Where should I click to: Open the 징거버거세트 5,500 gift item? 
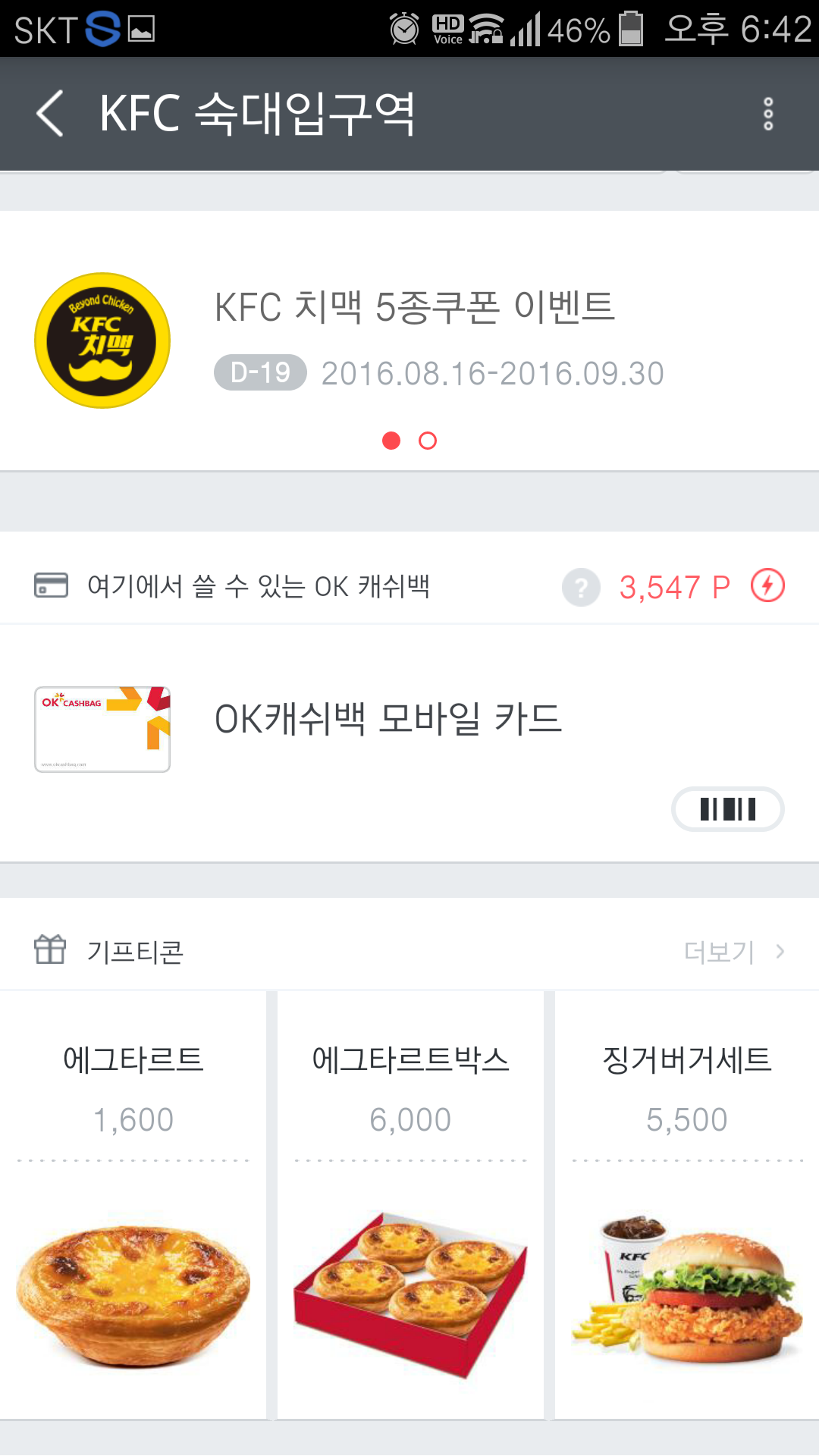[x=687, y=1206]
